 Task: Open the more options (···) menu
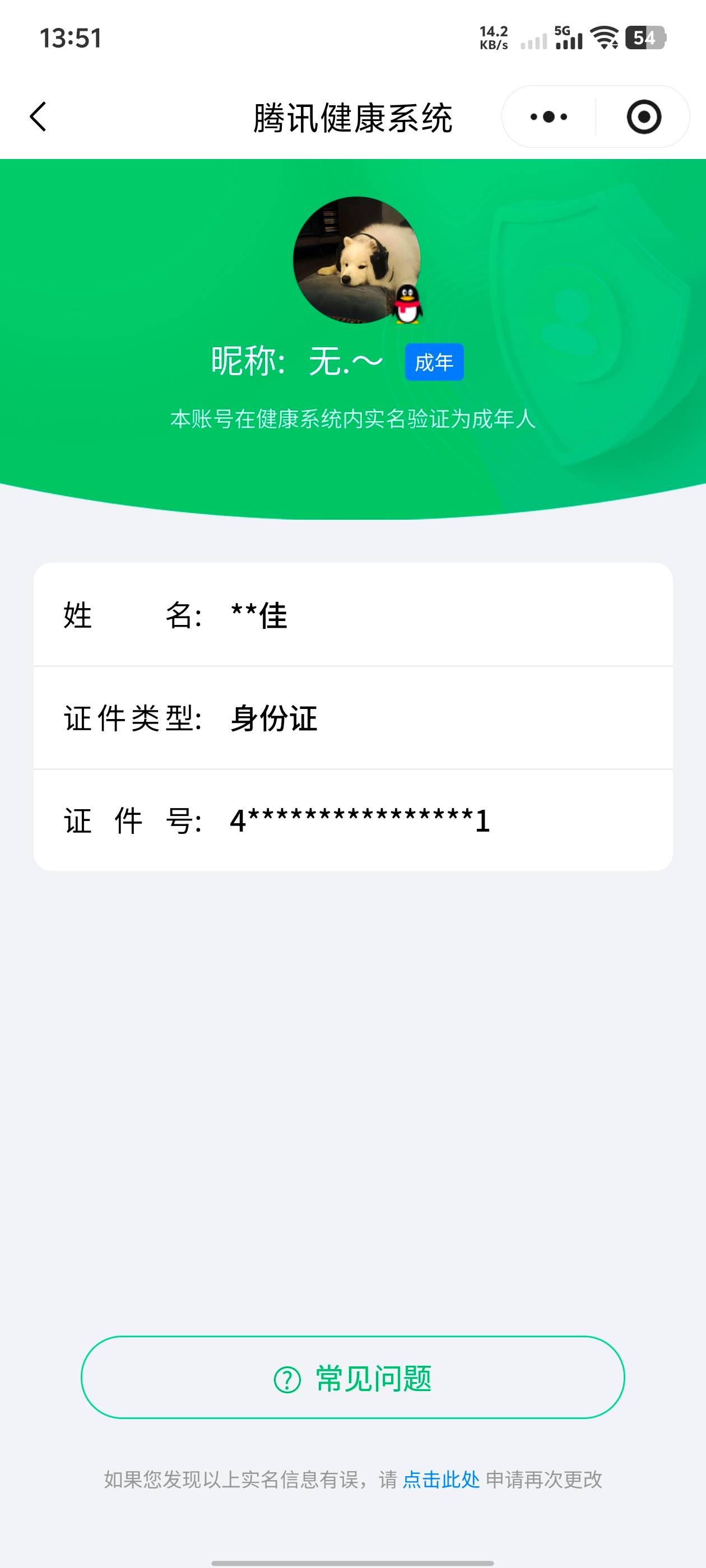[x=547, y=117]
